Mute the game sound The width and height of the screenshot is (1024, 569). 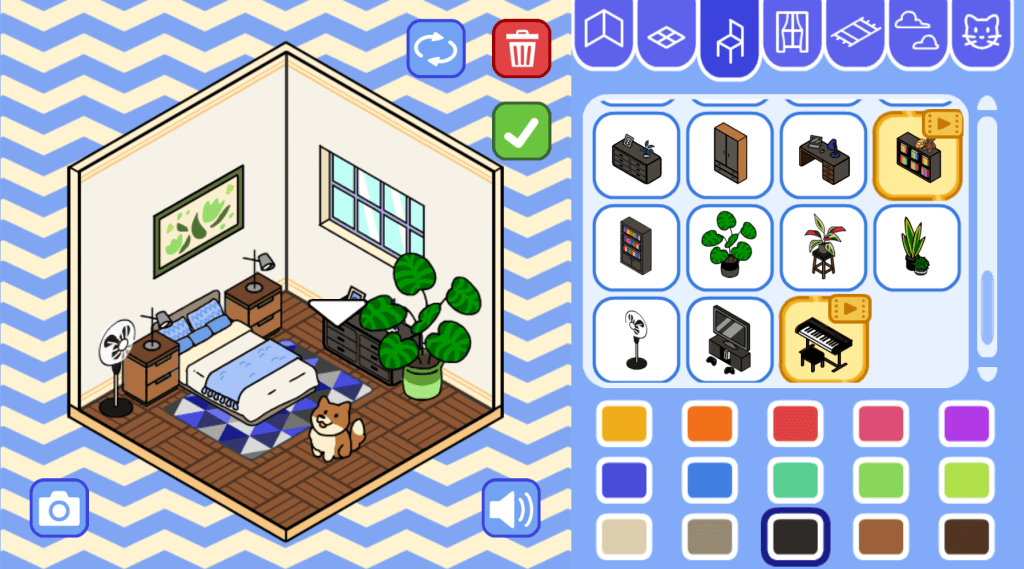point(511,508)
